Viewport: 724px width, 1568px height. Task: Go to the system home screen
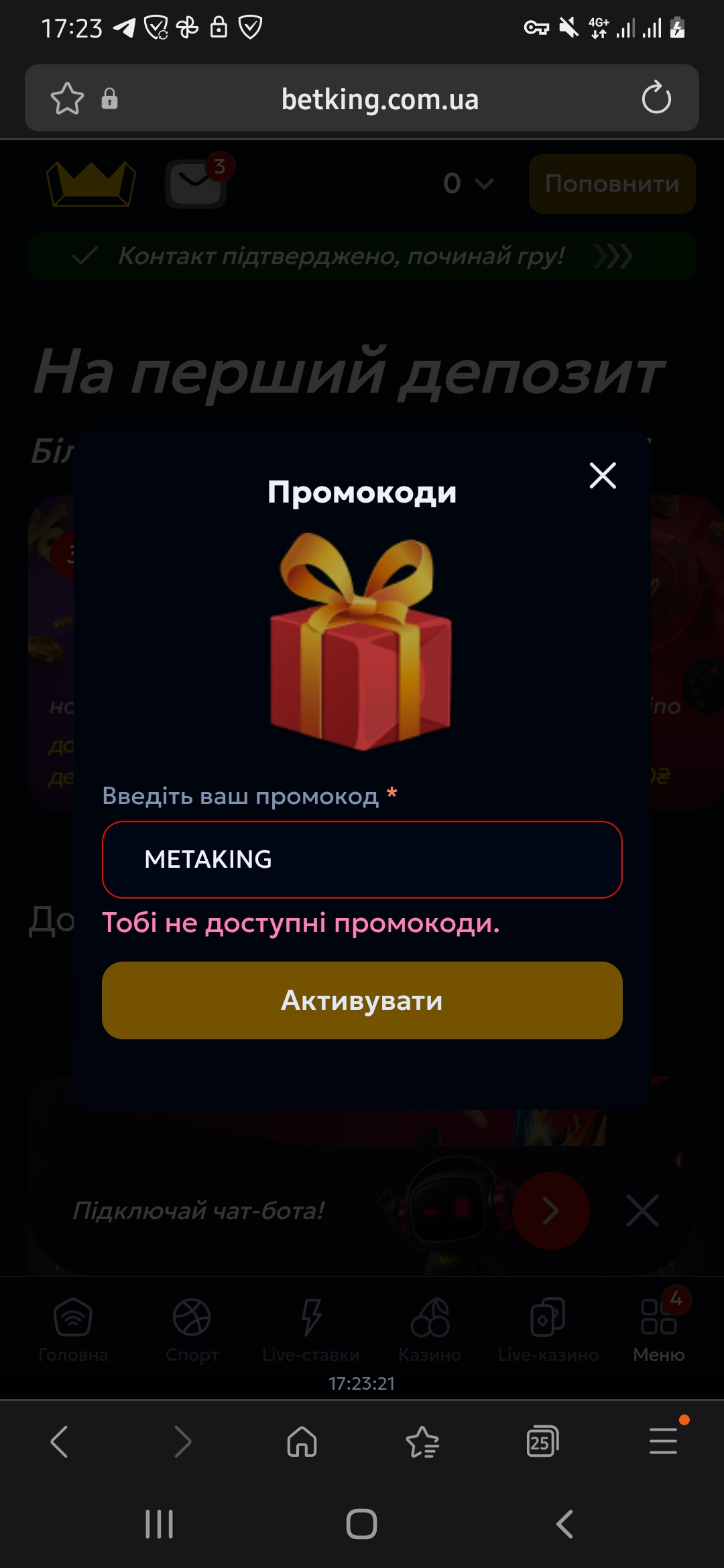(x=361, y=1524)
